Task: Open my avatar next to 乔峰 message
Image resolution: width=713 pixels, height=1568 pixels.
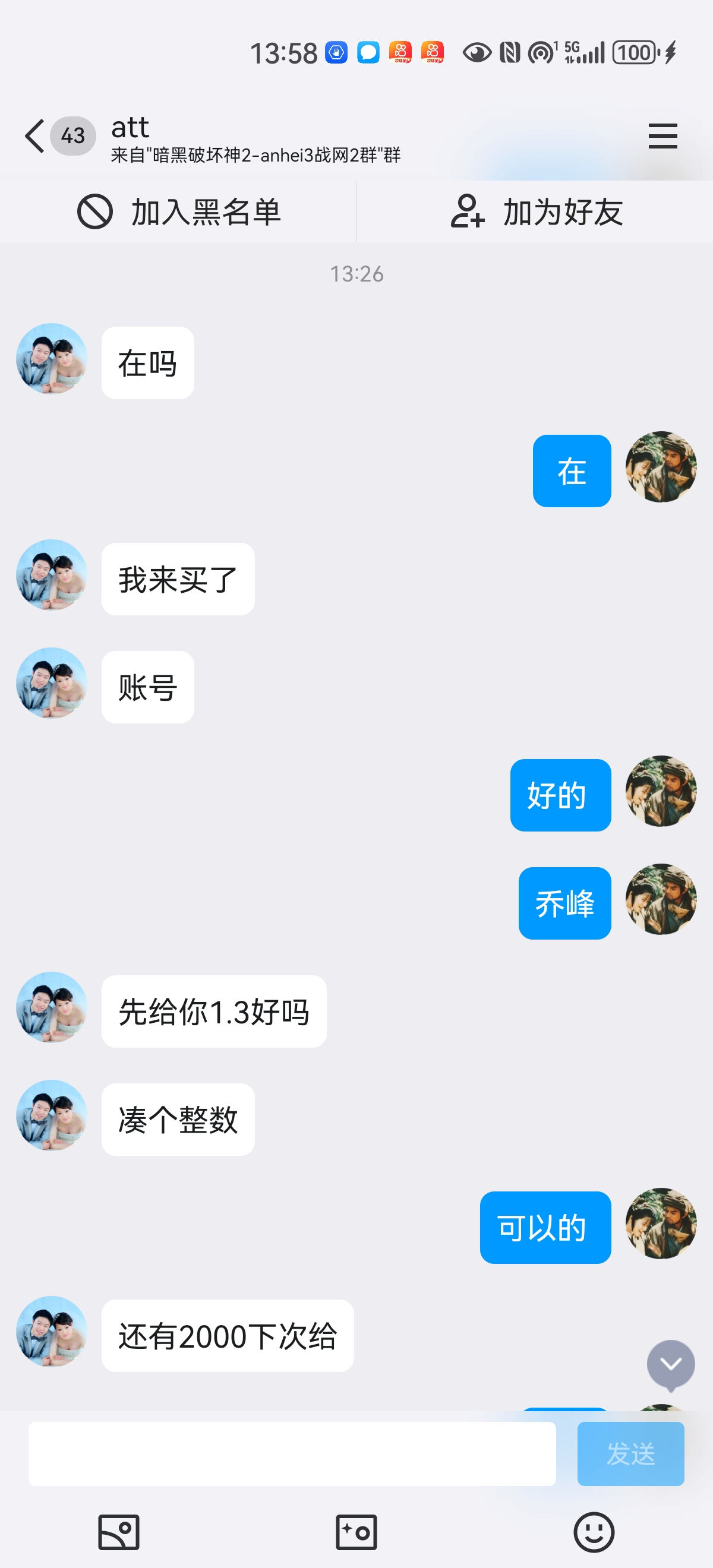Action: pyautogui.click(x=661, y=899)
